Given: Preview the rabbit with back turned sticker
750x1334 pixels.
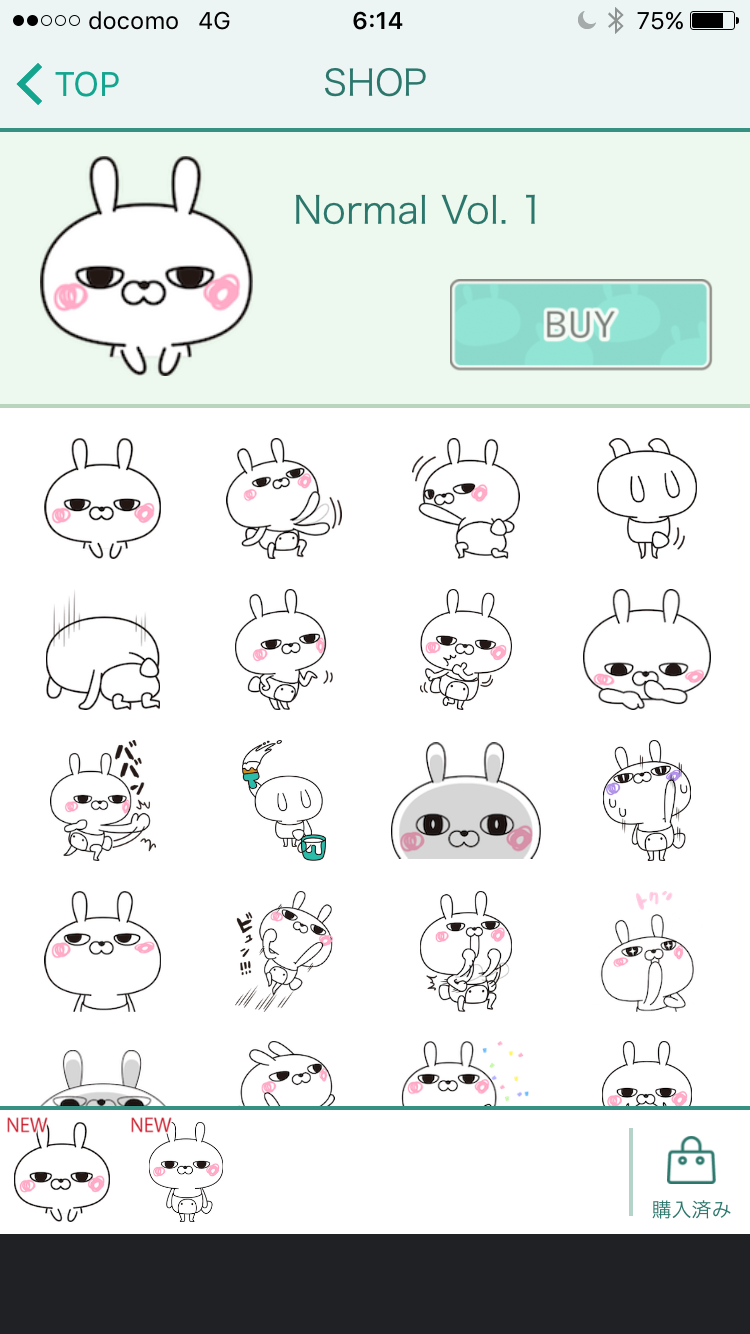Looking at the screenshot, I should pos(646,498).
